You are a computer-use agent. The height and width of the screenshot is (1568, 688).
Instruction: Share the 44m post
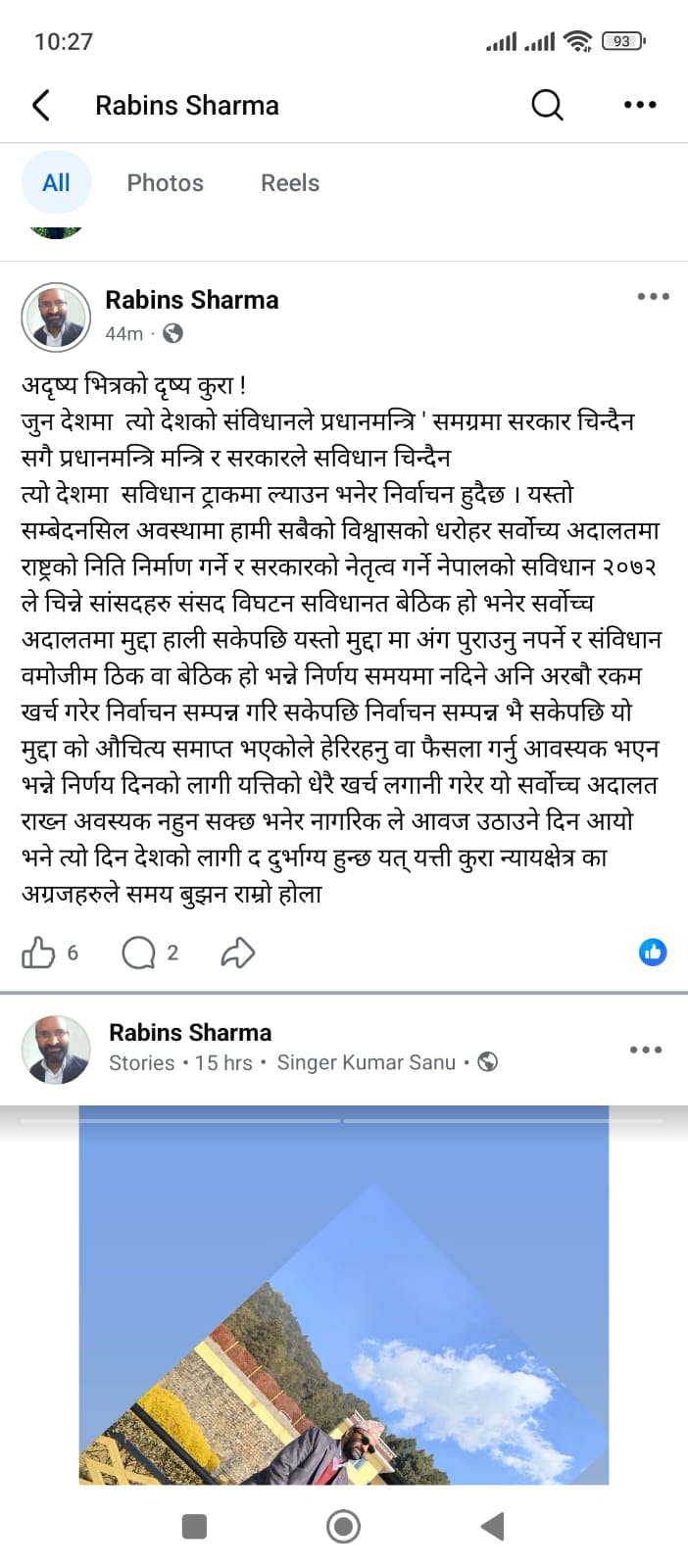point(237,952)
